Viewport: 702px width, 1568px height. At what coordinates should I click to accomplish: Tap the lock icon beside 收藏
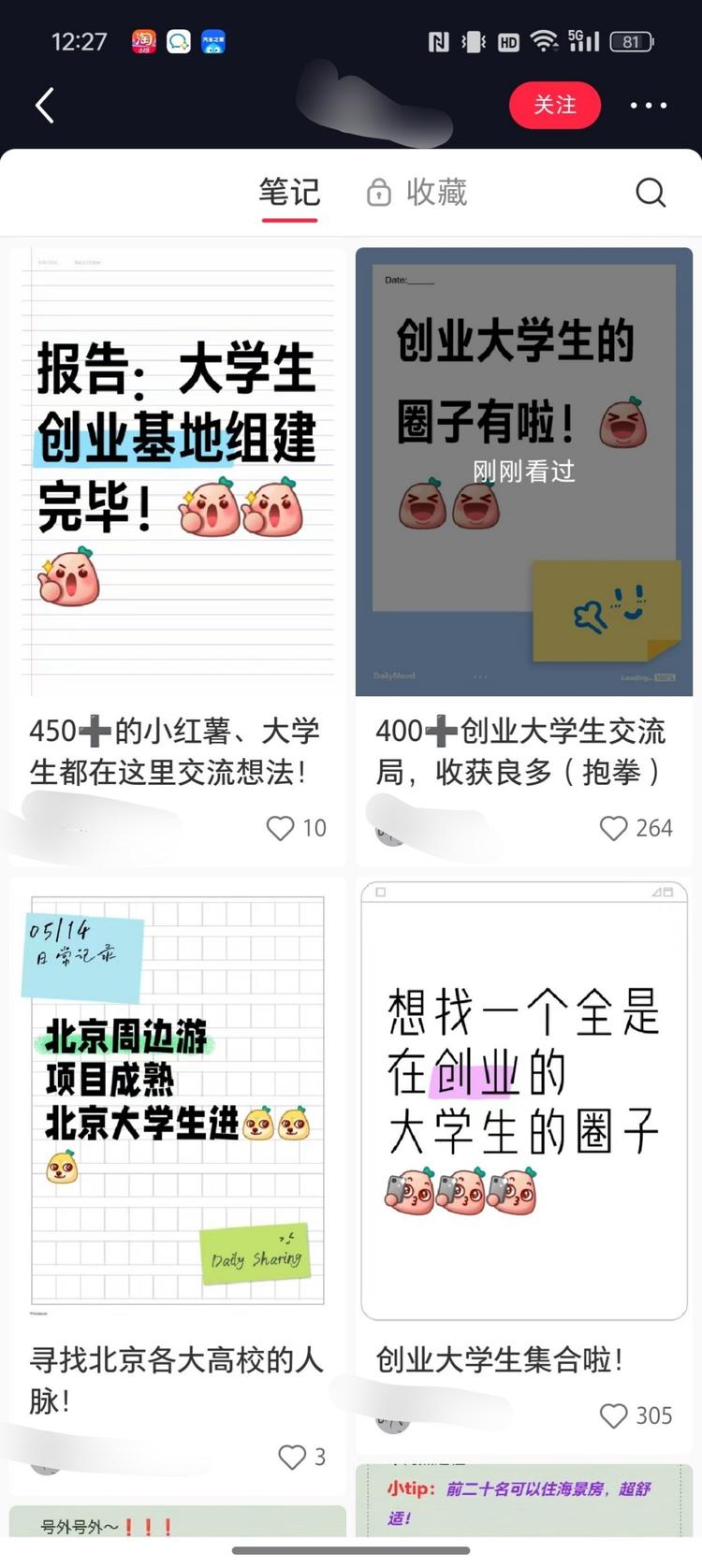(378, 192)
